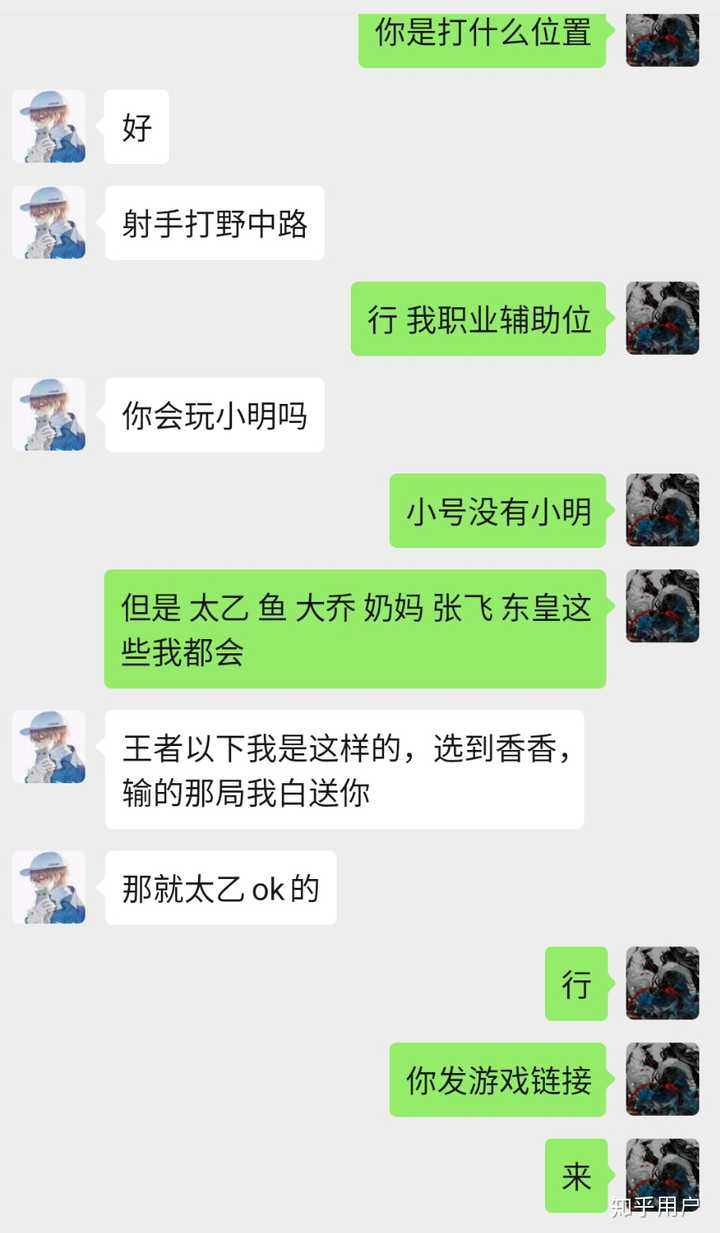
Task: Open avatar next to '小号没有小明' message
Action: 662,510
